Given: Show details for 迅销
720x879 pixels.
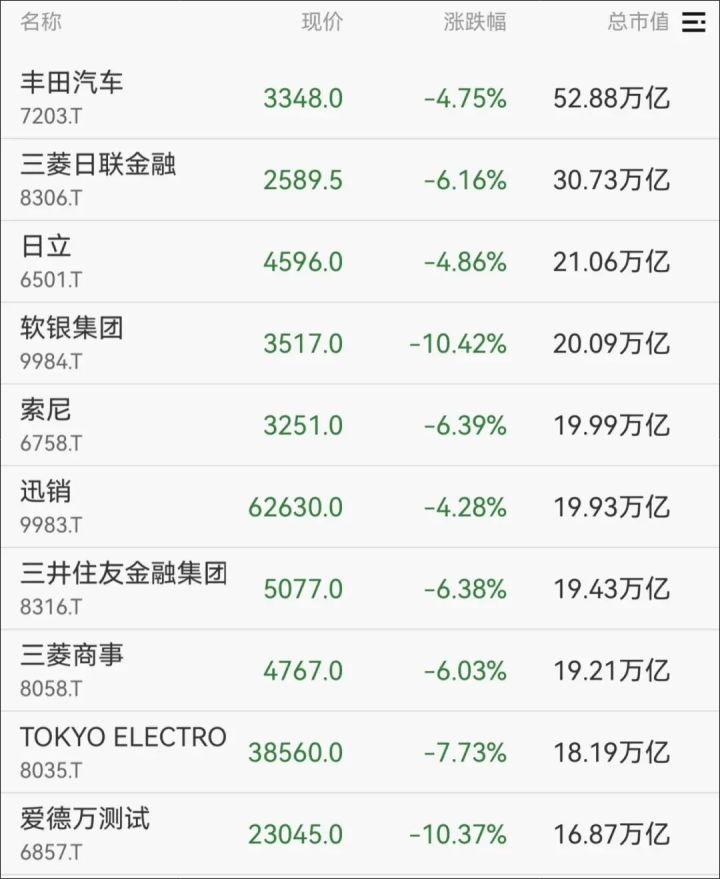Looking at the screenshot, I should tap(47, 507).
